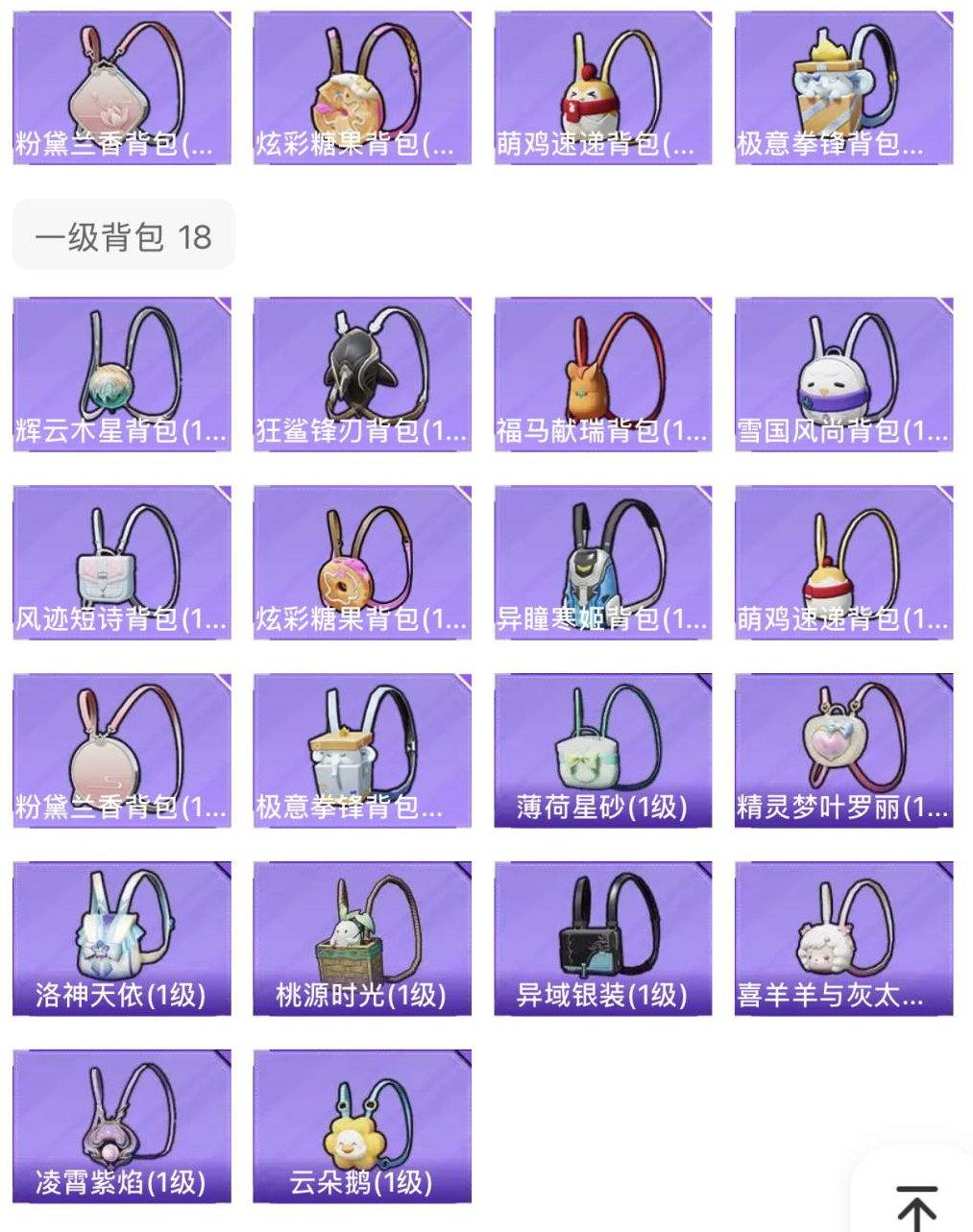The width and height of the screenshot is (973, 1232).
Task: Open the 辉云木星背包 (1级) item
Action: 120,373
